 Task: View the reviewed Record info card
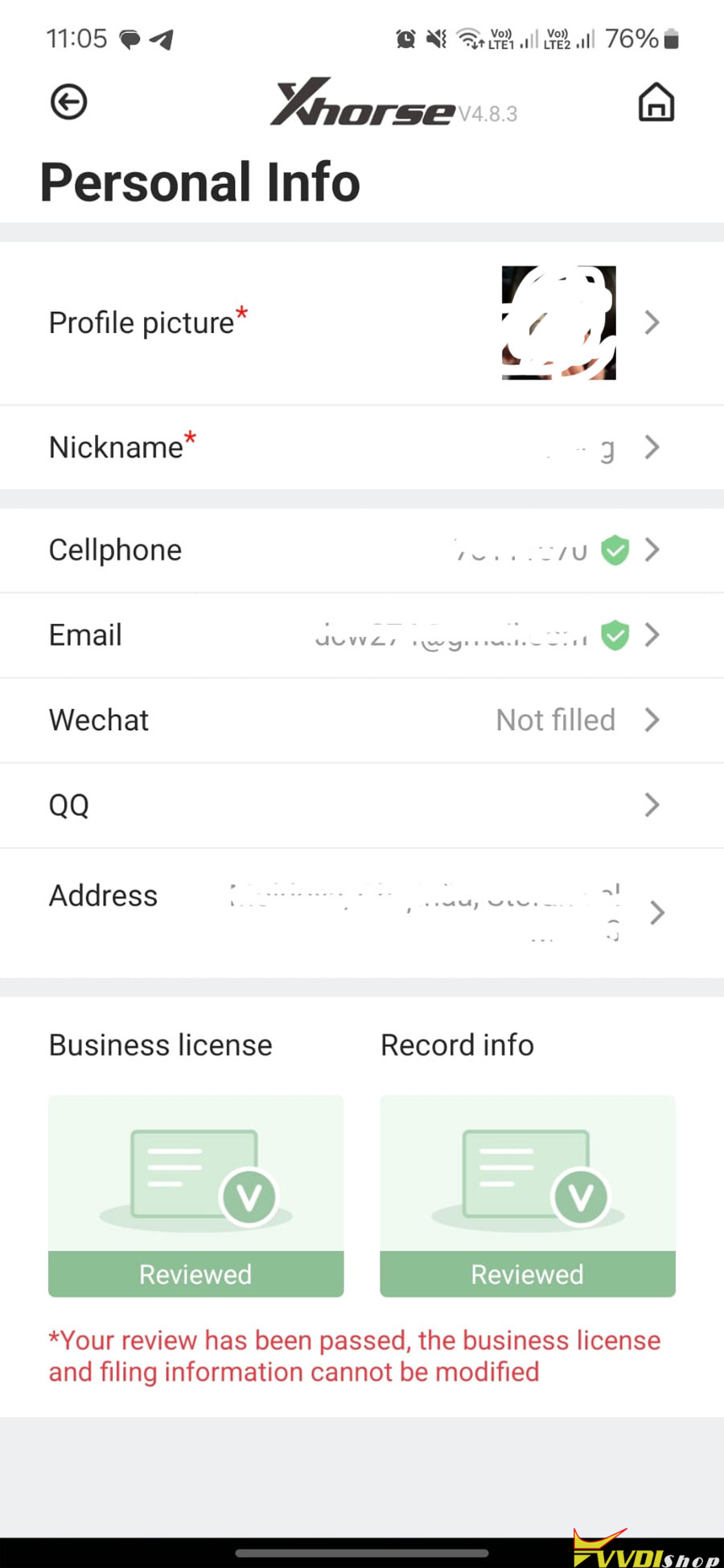tap(527, 1195)
